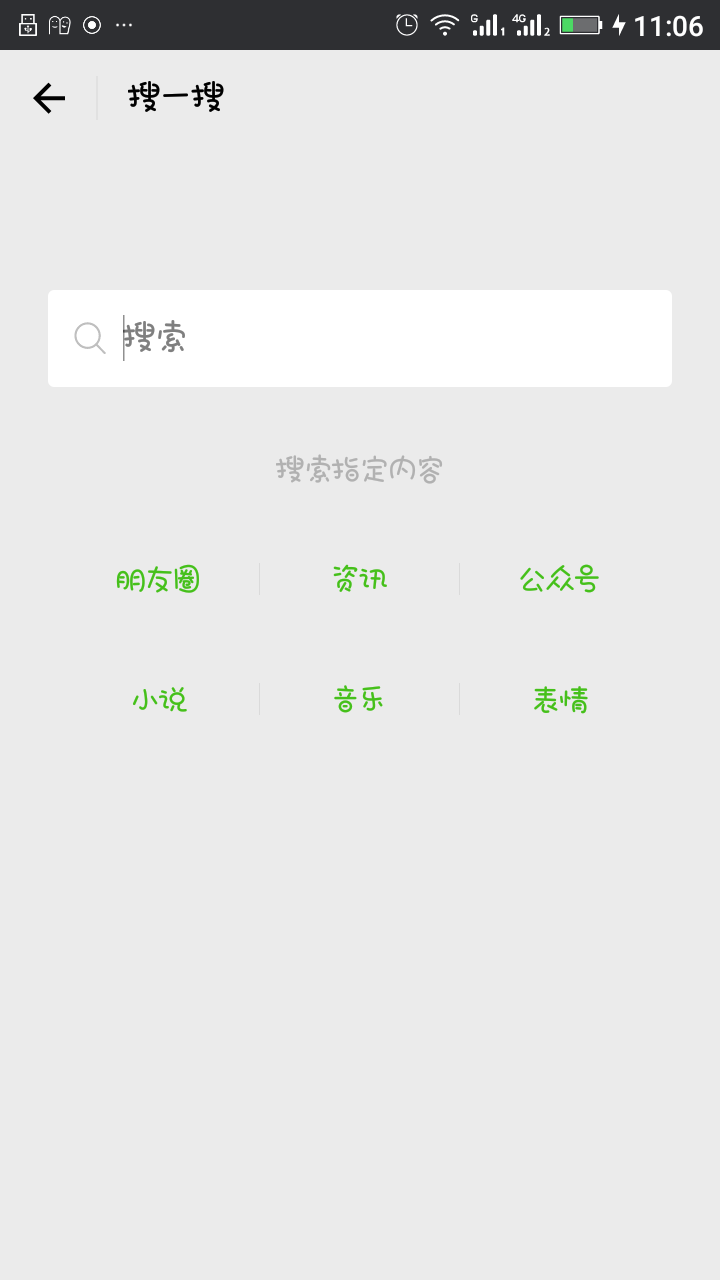Tap the alarm clock icon in status bar

(406, 24)
